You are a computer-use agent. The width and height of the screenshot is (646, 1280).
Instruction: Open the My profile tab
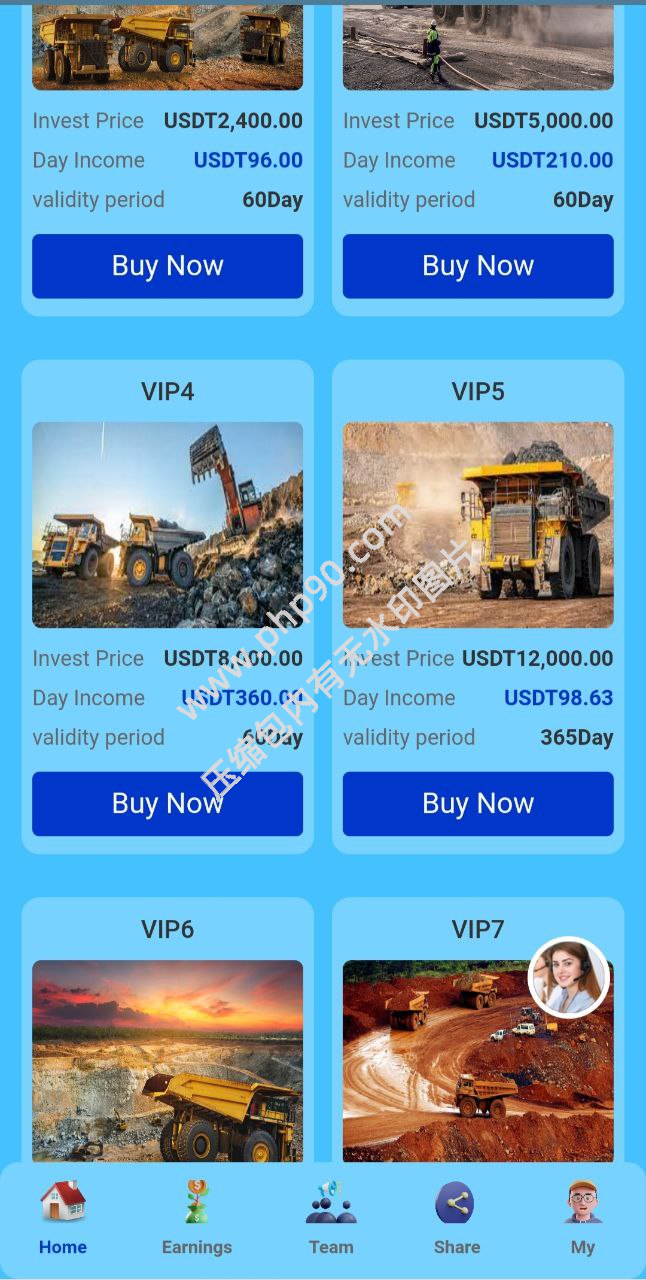click(x=582, y=1217)
